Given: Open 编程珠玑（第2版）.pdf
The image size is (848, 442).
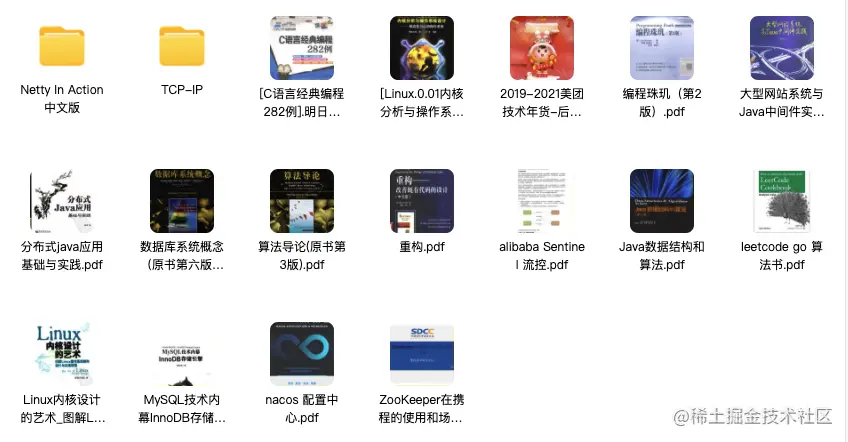Looking at the screenshot, I should click(662, 48).
